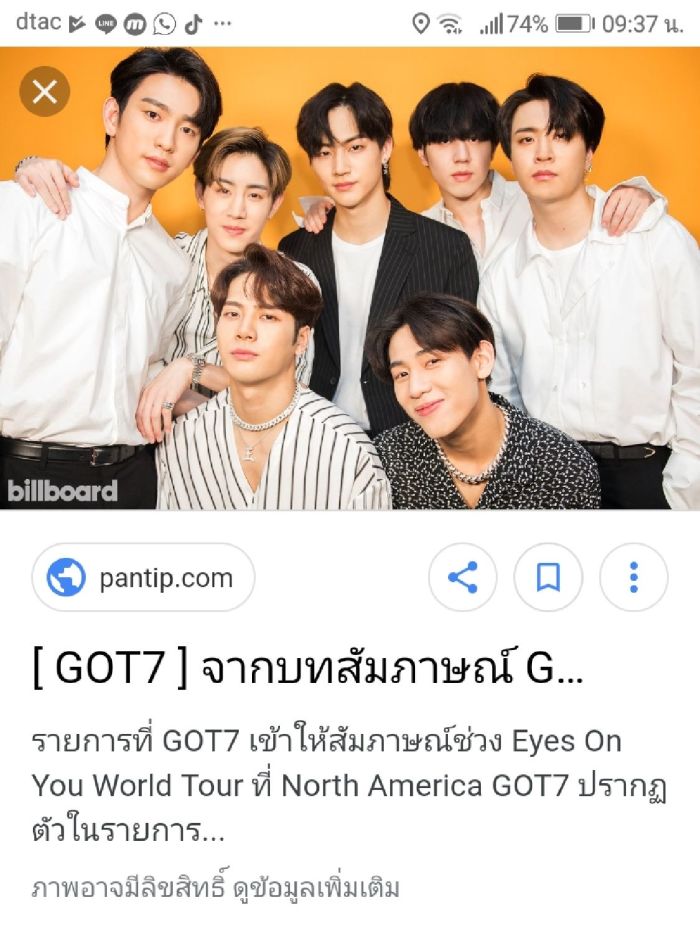Visit the pantip.com source site

[143, 578]
